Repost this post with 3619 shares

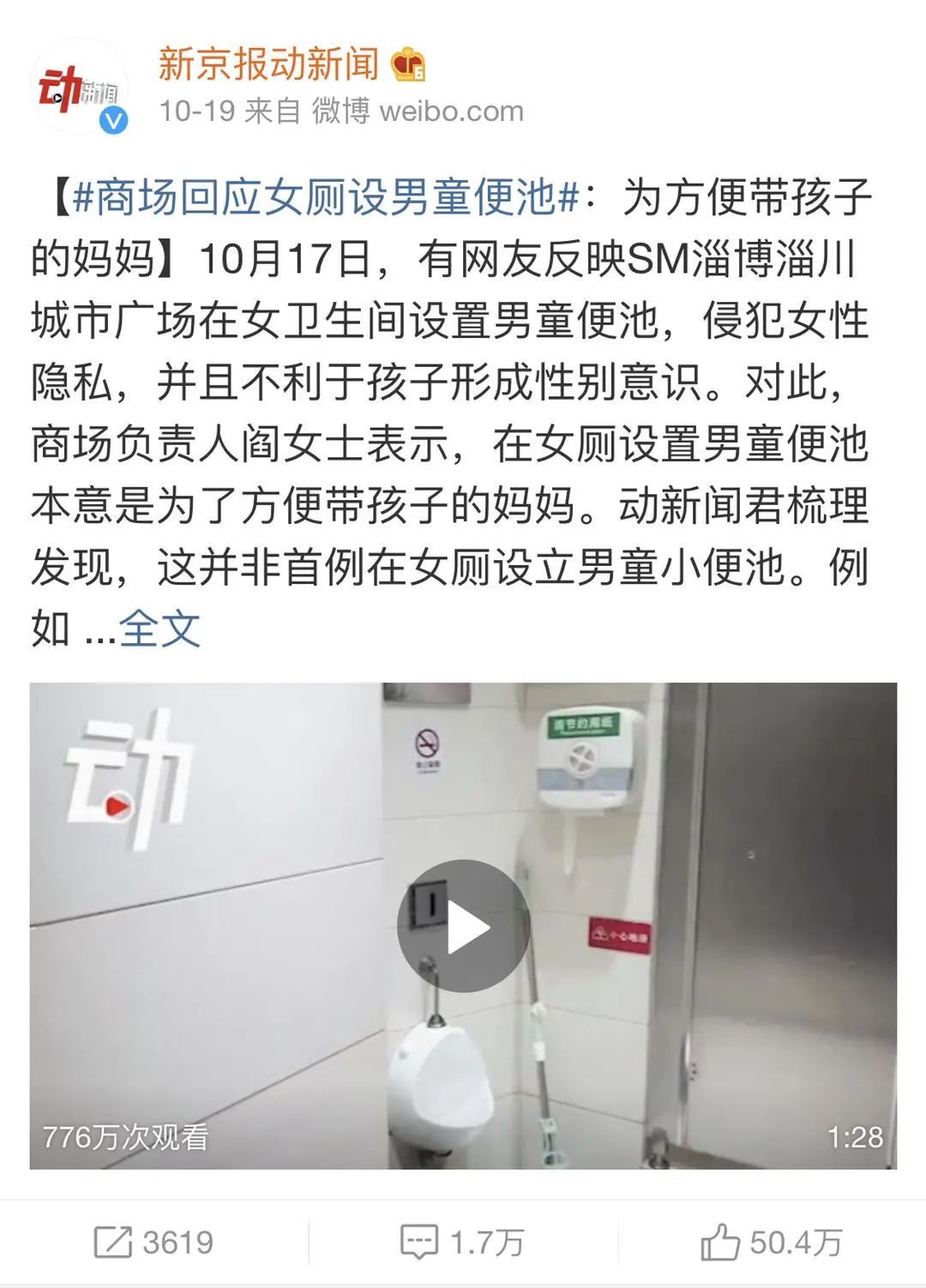coord(154,1242)
